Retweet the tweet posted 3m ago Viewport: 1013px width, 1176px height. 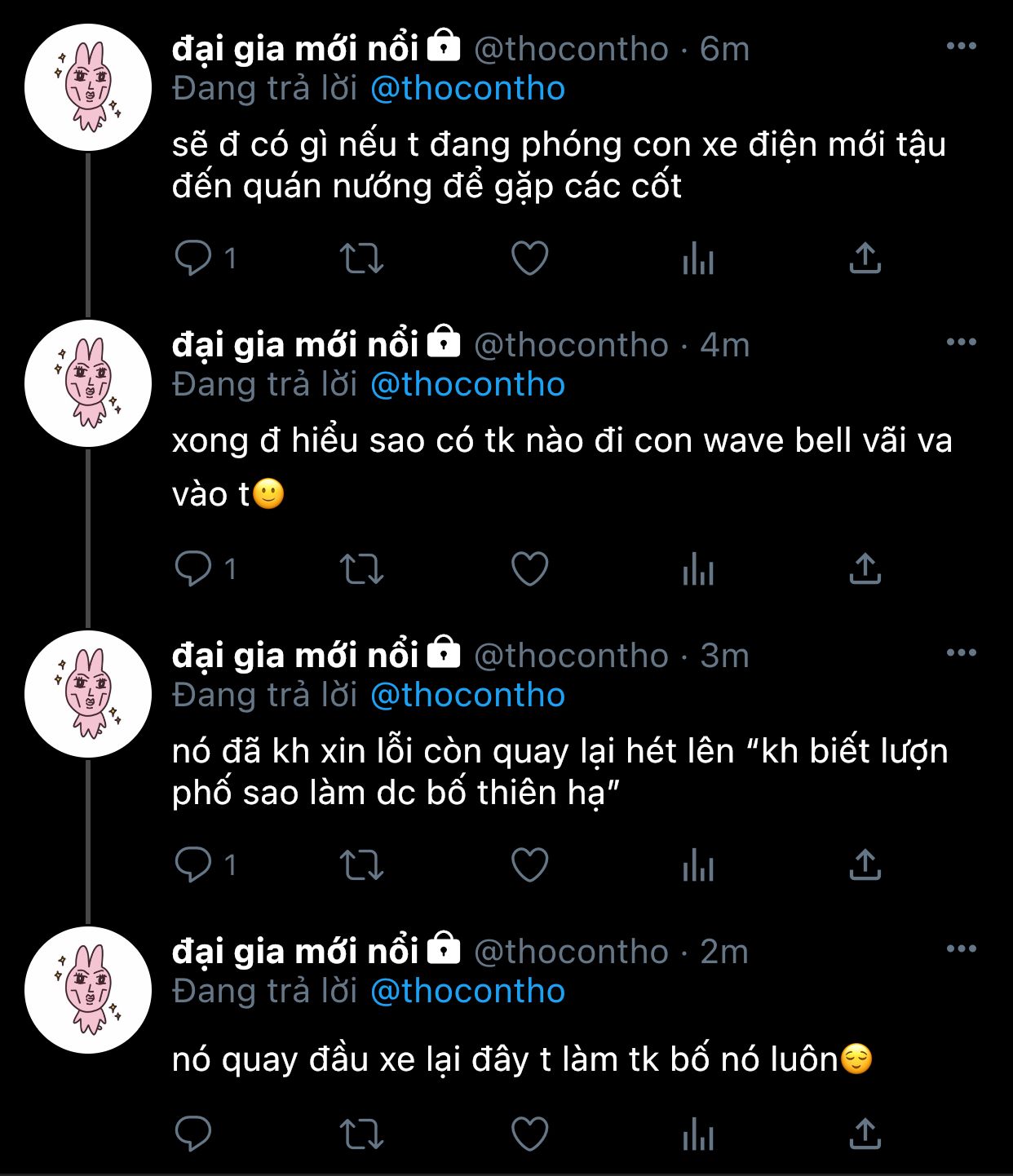click(x=361, y=864)
